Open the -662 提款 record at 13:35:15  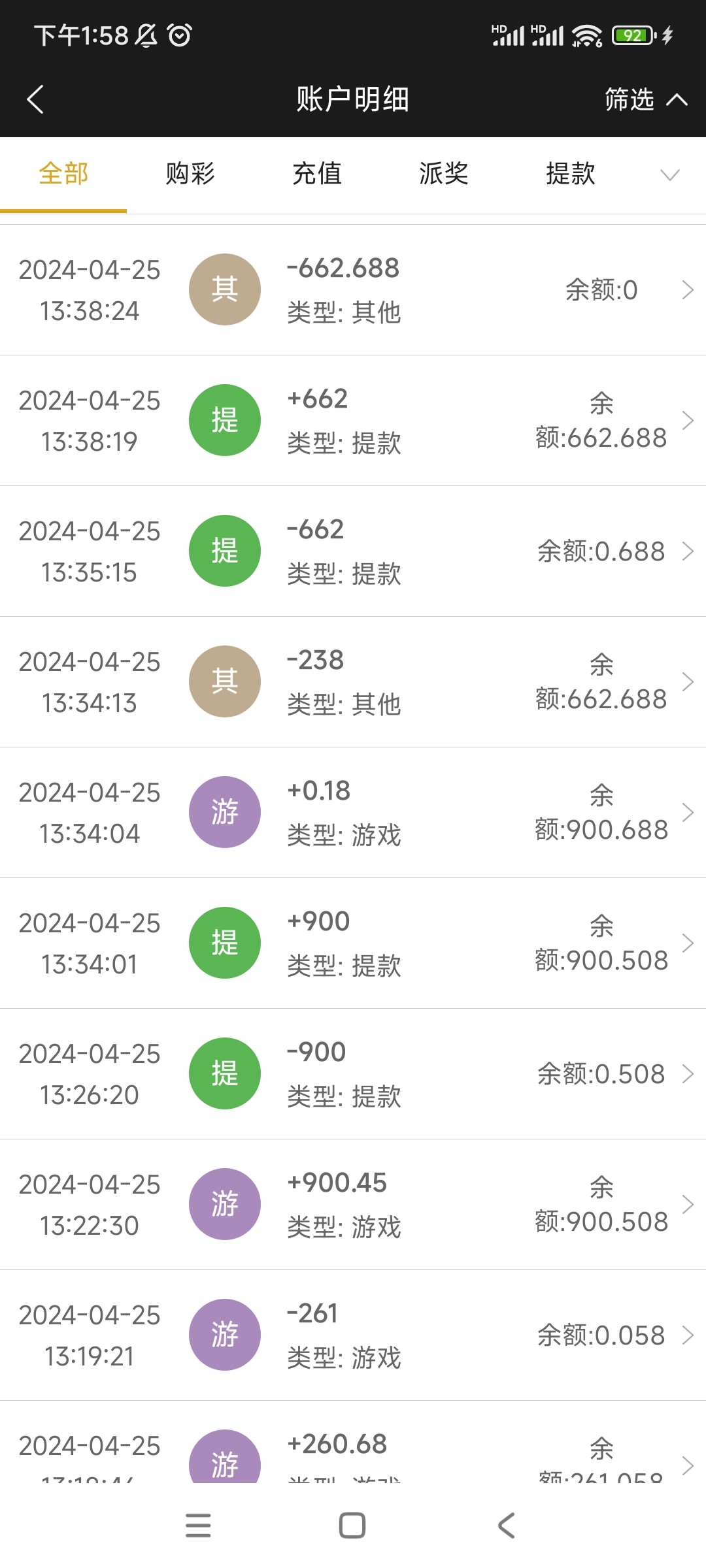click(x=353, y=551)
